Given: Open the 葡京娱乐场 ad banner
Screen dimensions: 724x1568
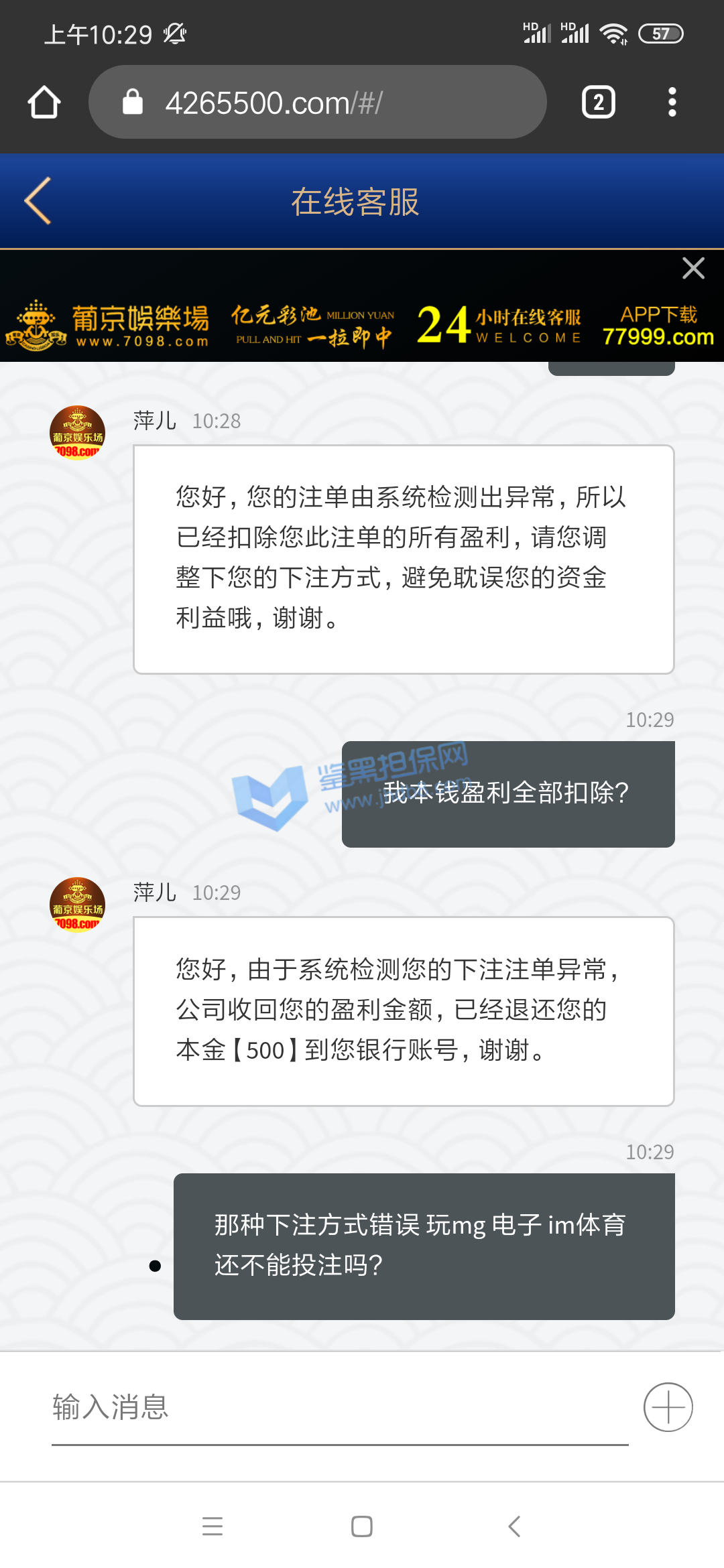Looking at the screenshot, I should [x=362, y=326].
